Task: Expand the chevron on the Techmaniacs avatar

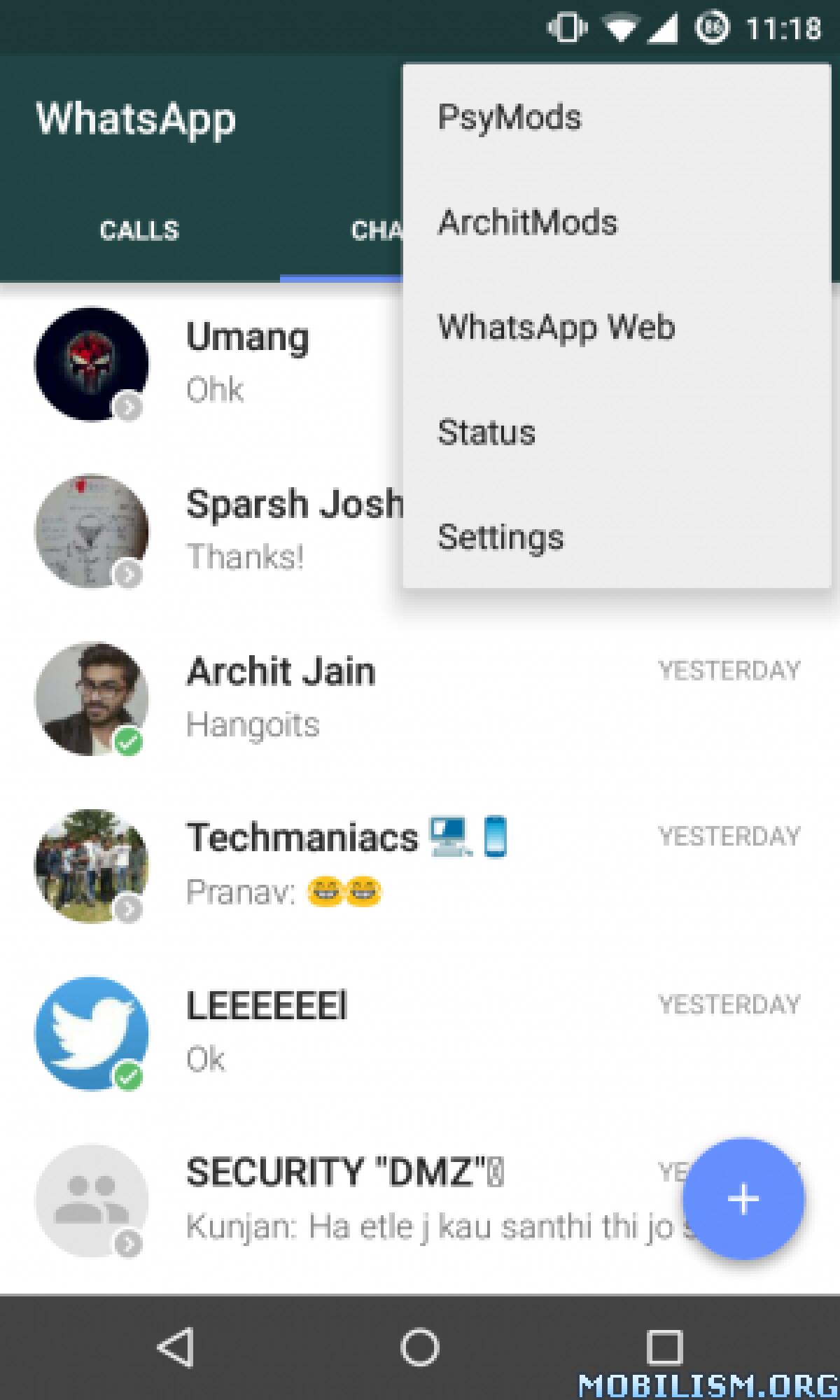Action: tap(129, 910)
